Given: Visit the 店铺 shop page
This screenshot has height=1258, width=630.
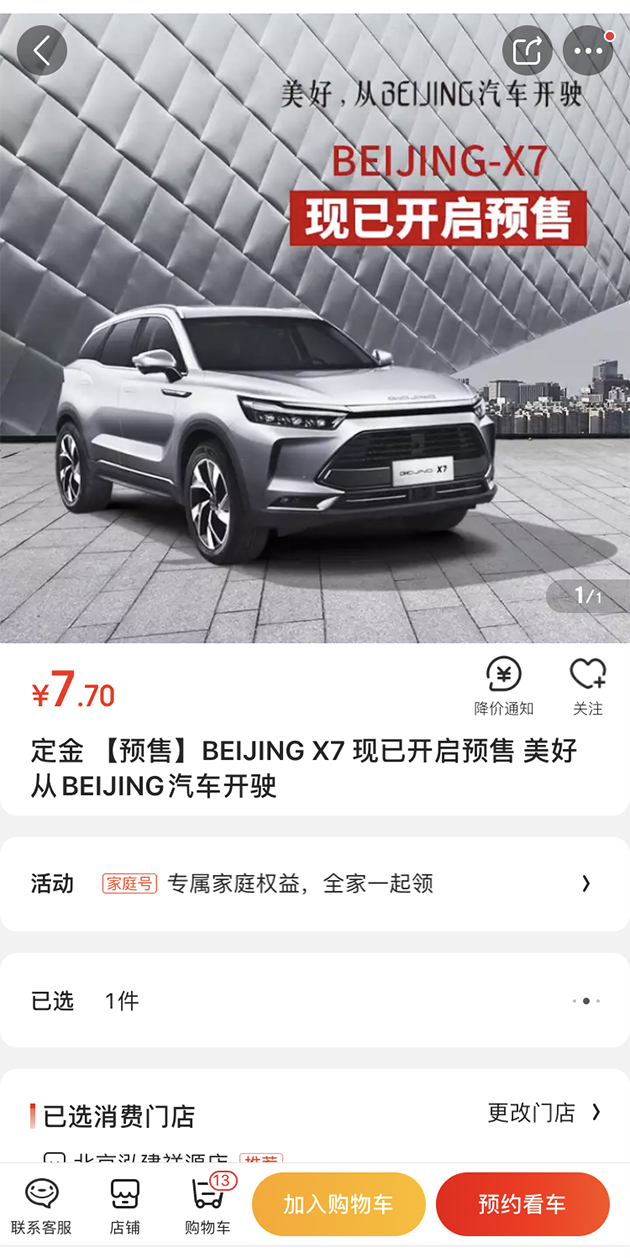Looking at the screenshot, I should coord(125,1205).
